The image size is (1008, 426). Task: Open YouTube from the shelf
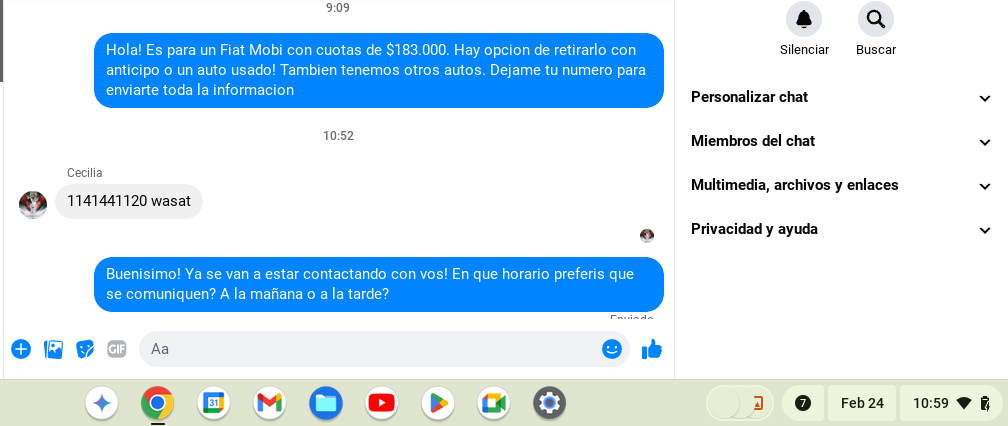pos(381,403)
